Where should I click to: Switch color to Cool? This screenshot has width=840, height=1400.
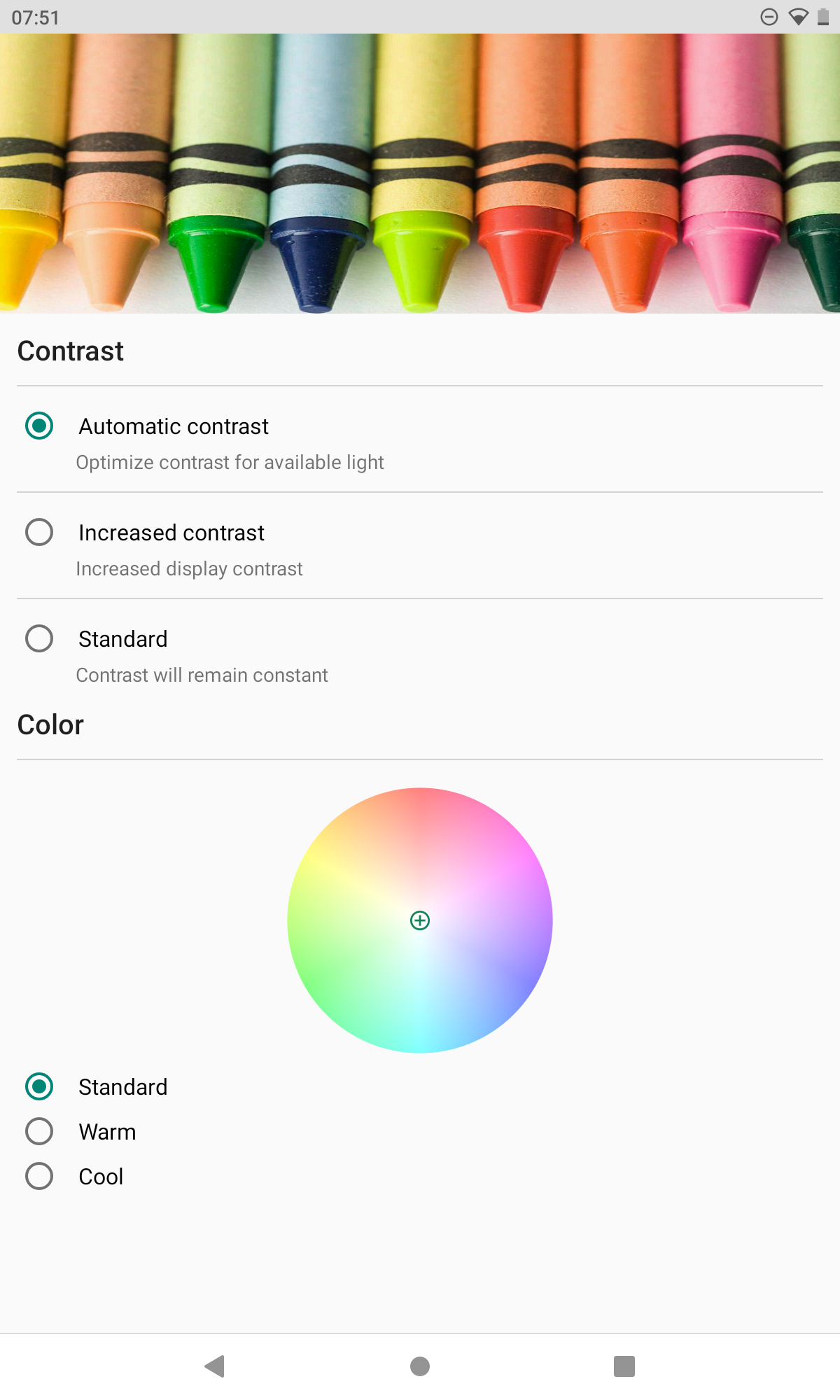[x=75, y=1176]
